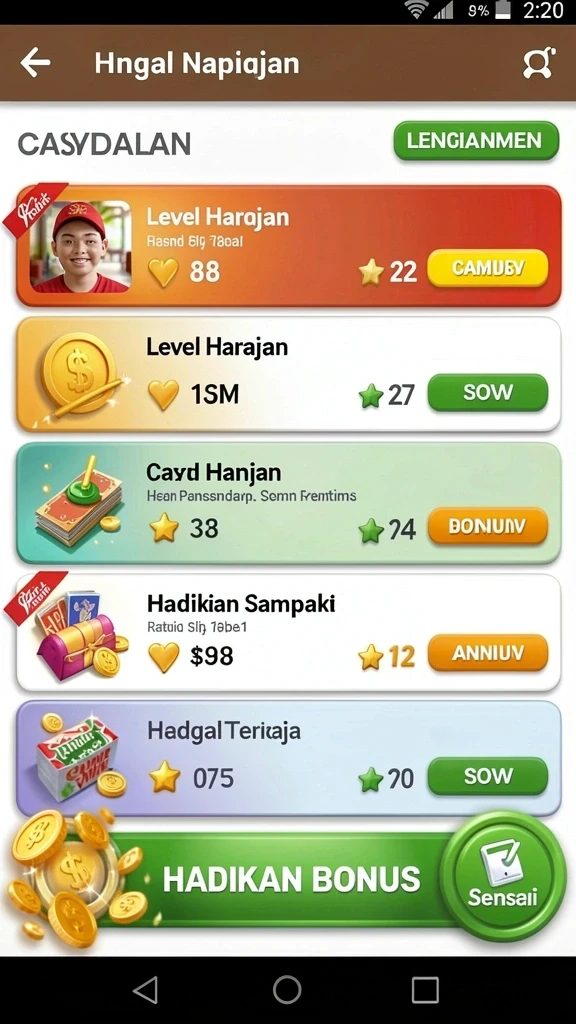Tap ANNIUV on Hadikian Sampaki card

click(x=487, y=652)
